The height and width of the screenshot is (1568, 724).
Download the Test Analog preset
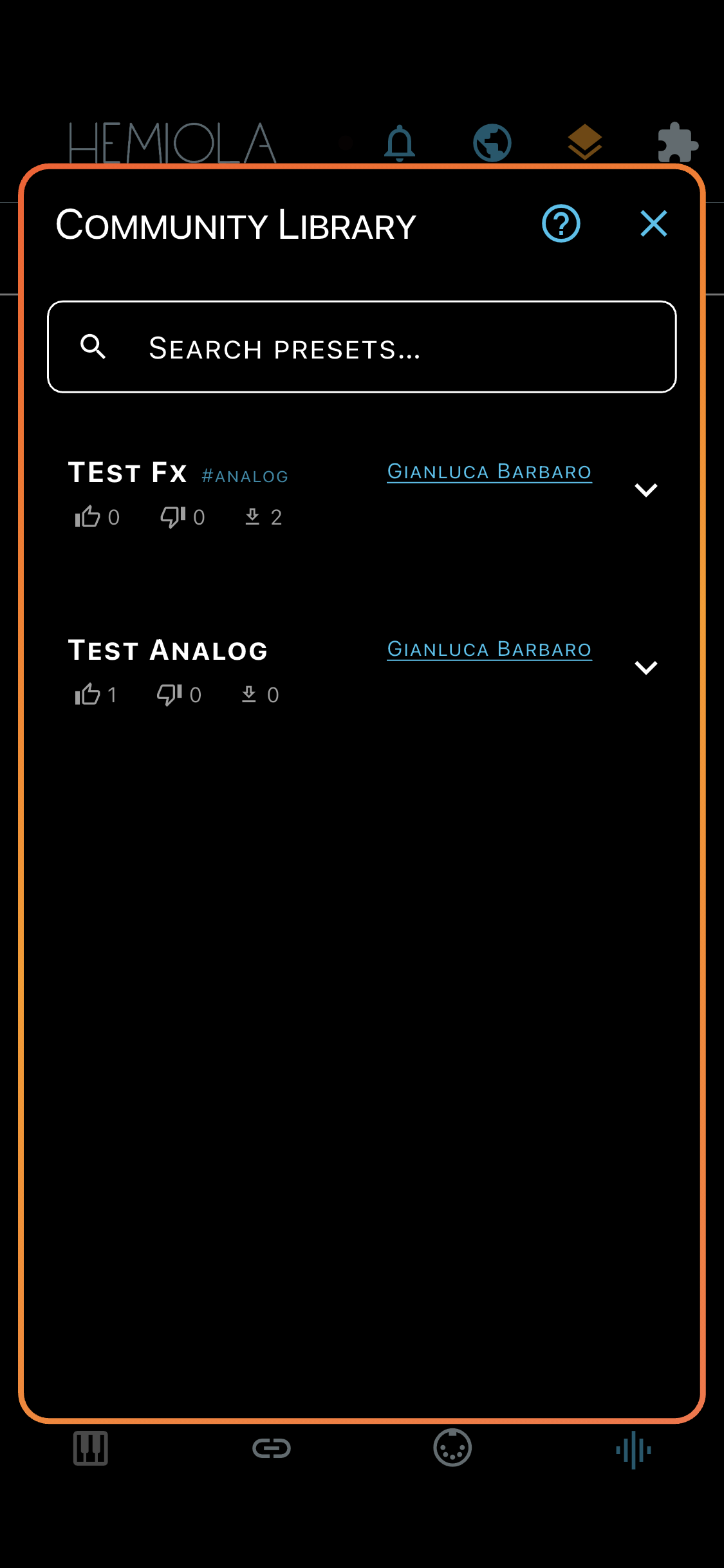point(249,695)
